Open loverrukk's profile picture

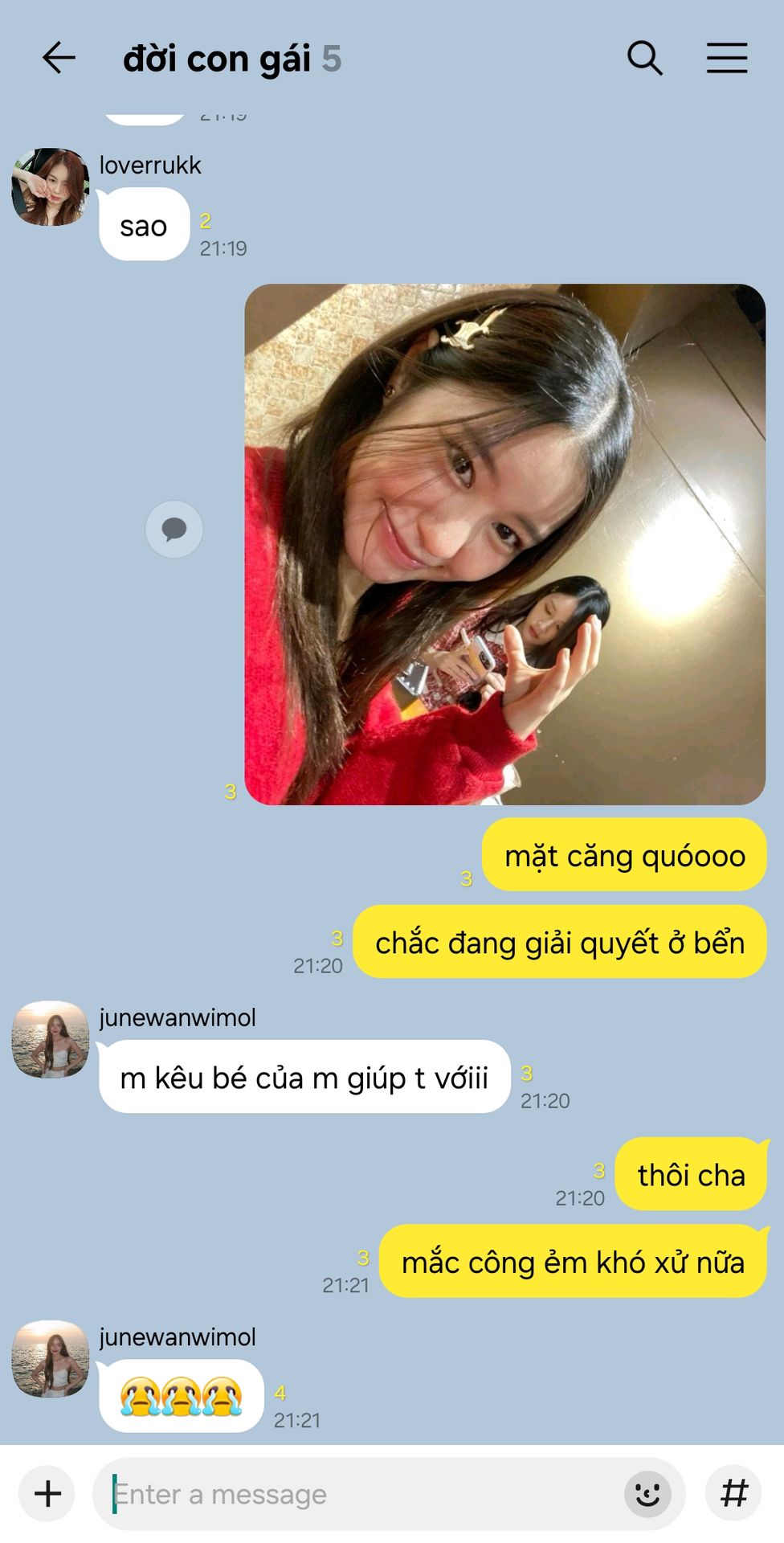coord(50,186)
